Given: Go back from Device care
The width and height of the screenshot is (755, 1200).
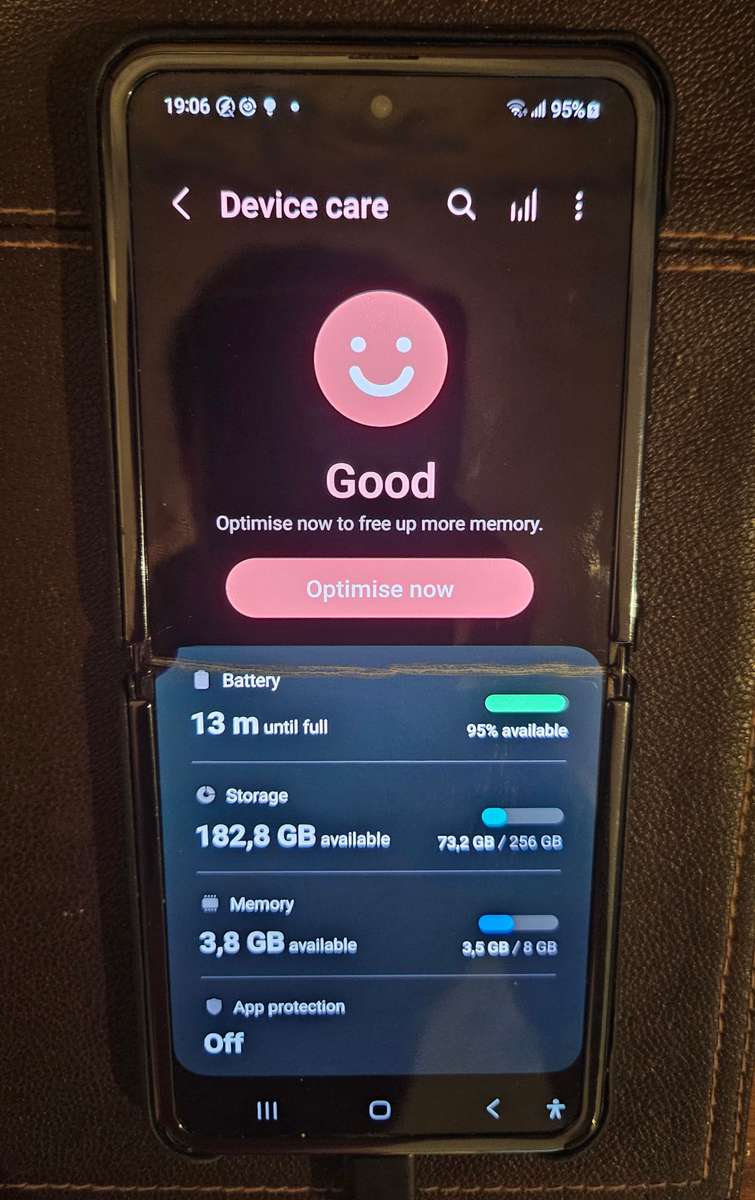Looking at the screenshot, I should coord(181,205).
